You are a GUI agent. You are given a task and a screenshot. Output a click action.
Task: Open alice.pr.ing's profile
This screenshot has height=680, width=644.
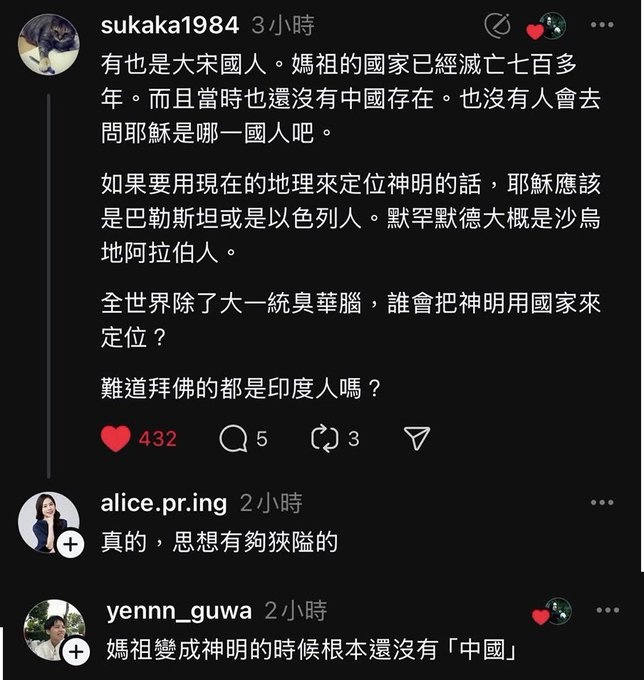tap(164, 502)
